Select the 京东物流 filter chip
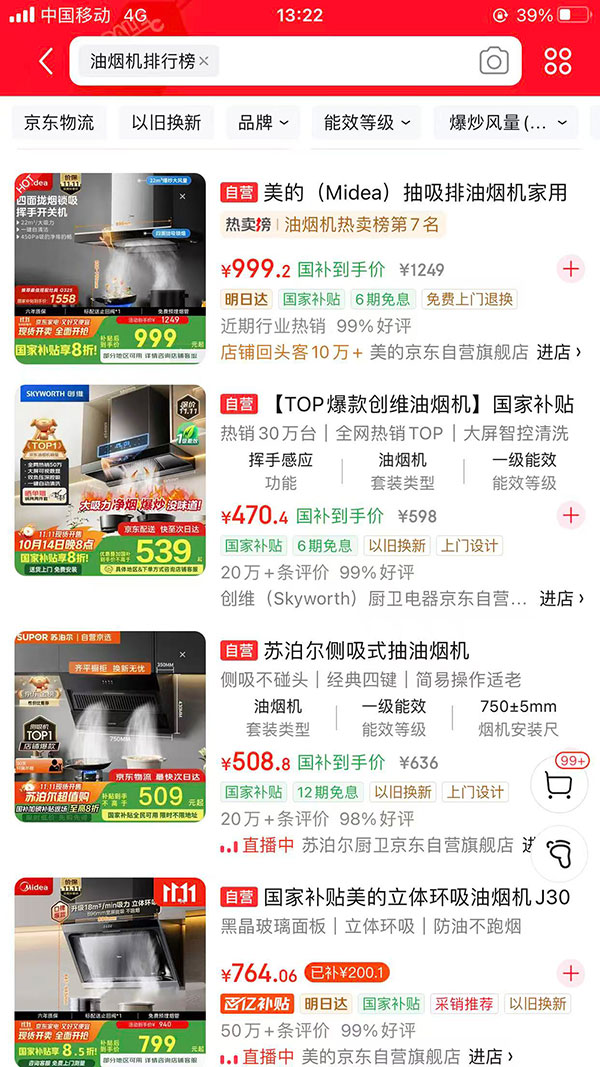The width and height of the screenshot is (600, 1067). pyautogui.click(x=59, y=123)
